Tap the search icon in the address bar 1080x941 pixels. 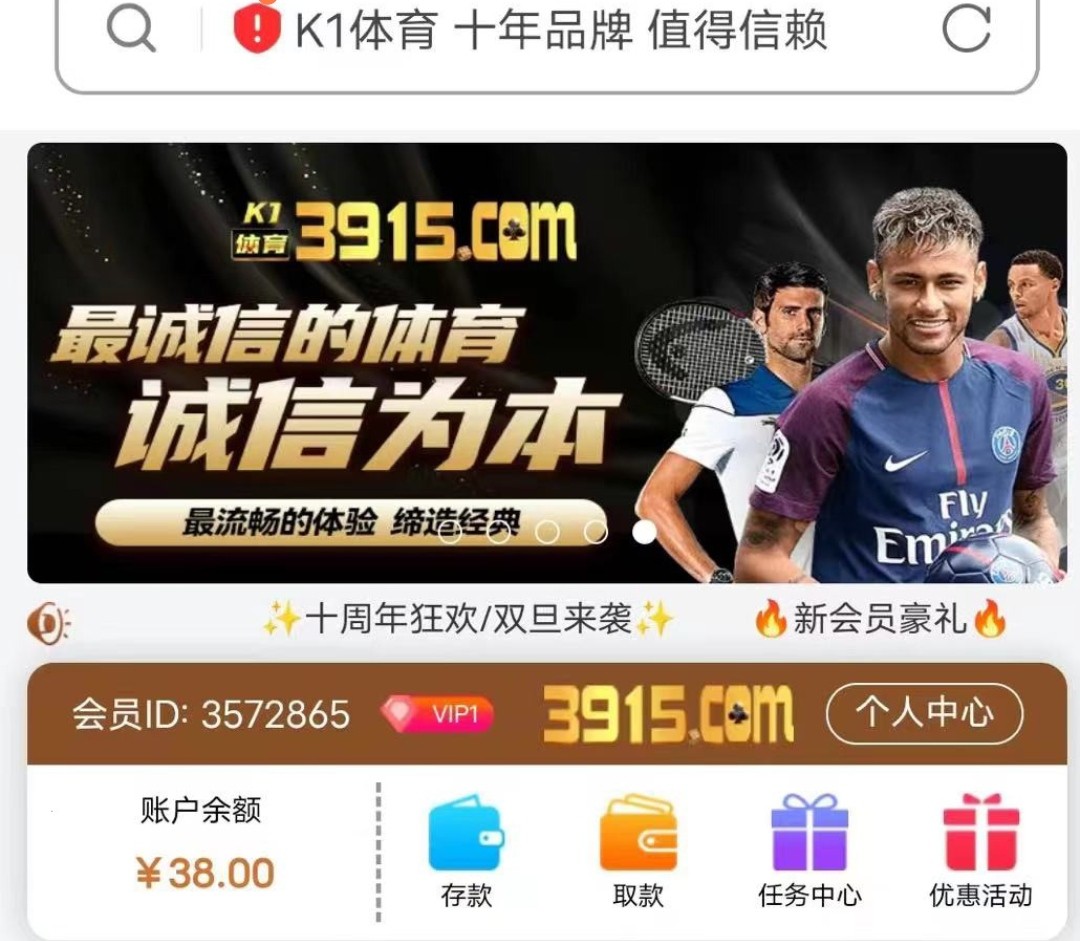(131, 28)
